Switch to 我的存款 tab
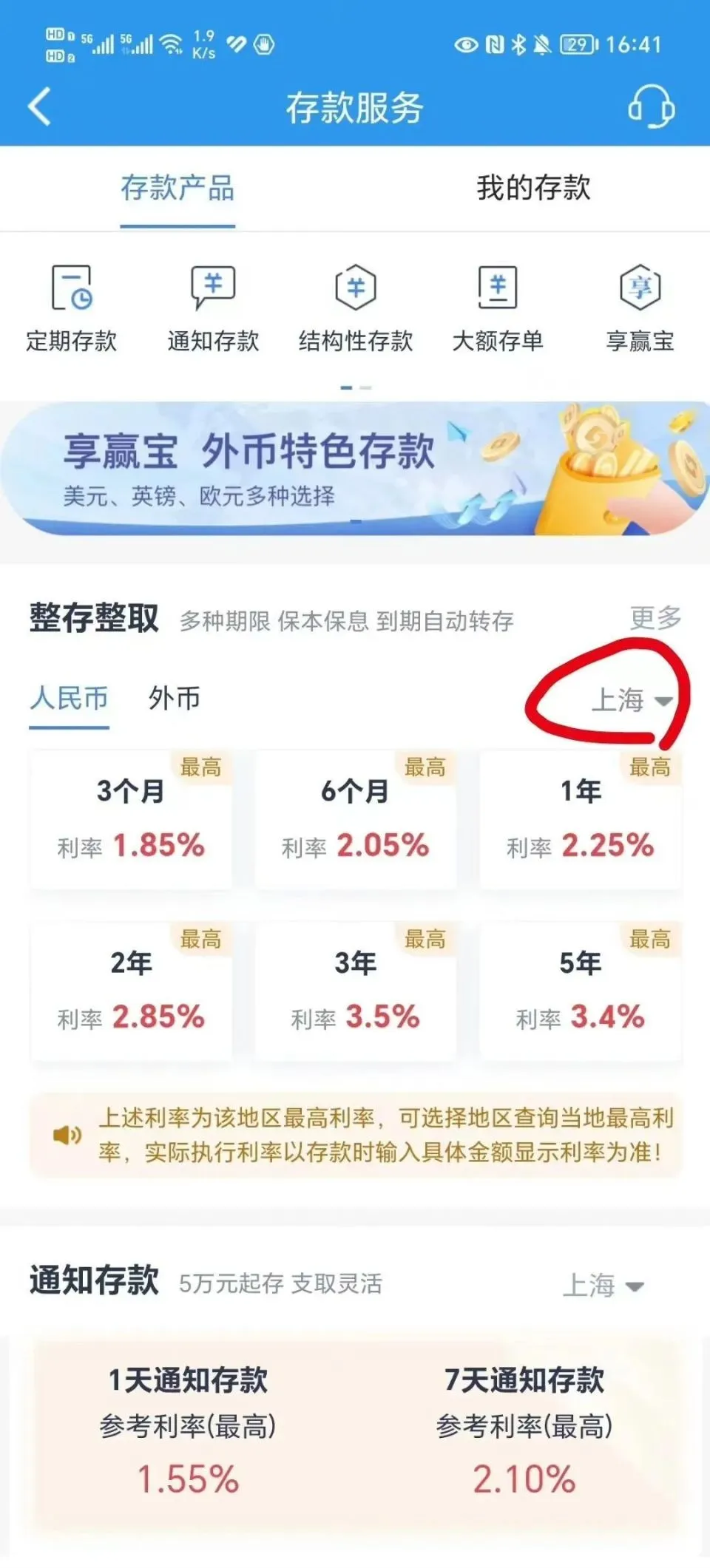Viewport: 710px width, 1568px height. [532, 188]
